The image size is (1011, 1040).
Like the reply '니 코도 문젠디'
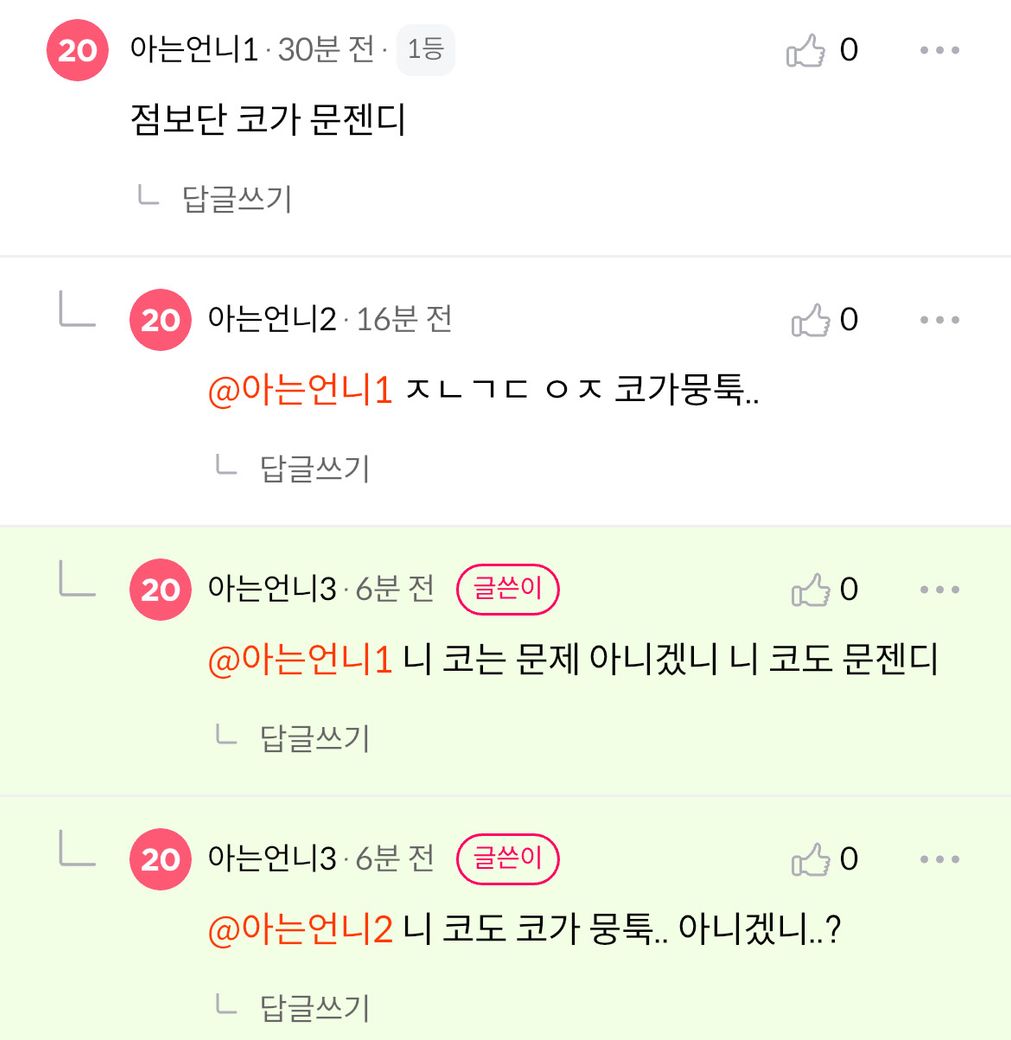811,590
